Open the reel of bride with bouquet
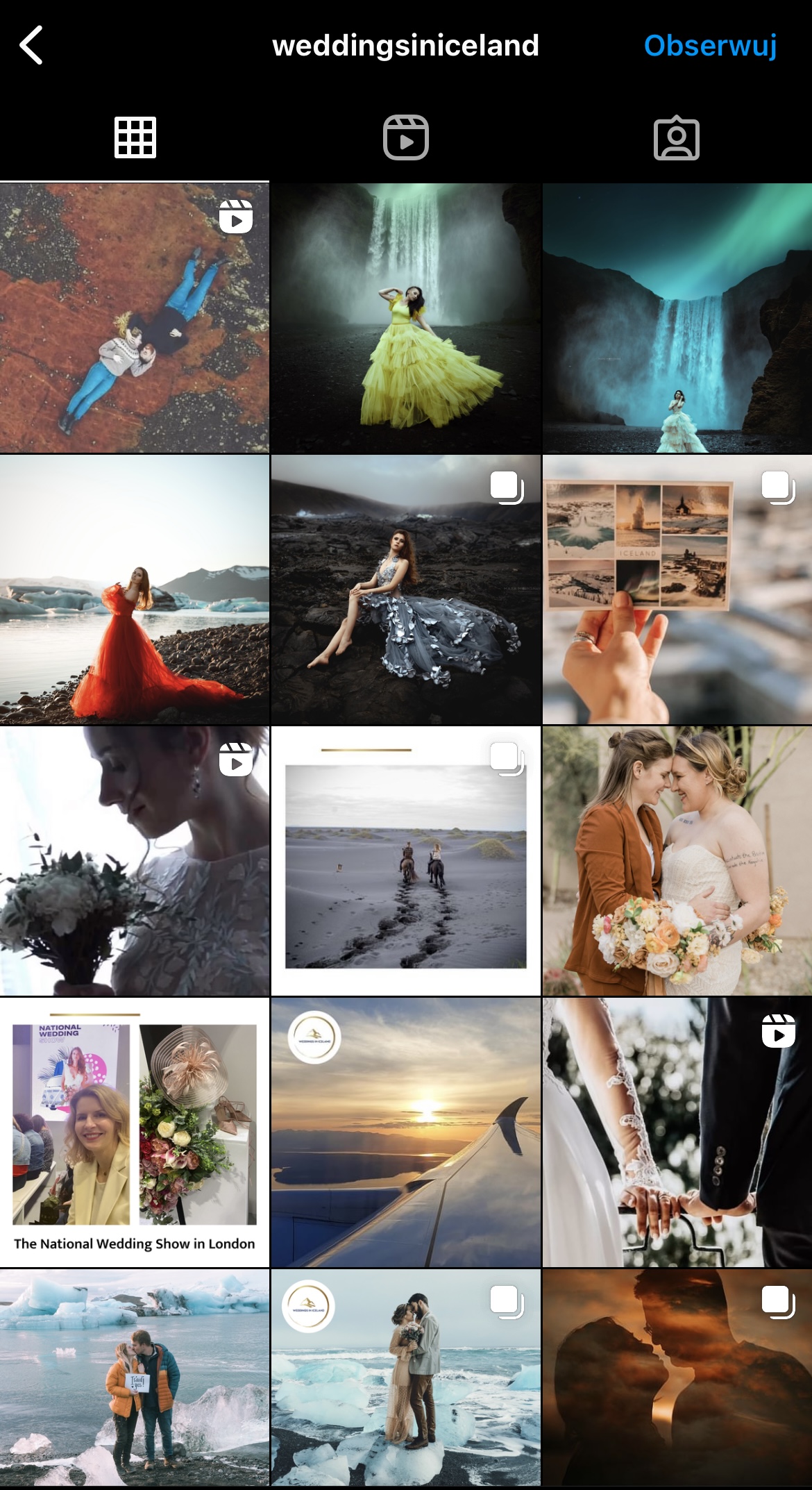 pos(135,861)
